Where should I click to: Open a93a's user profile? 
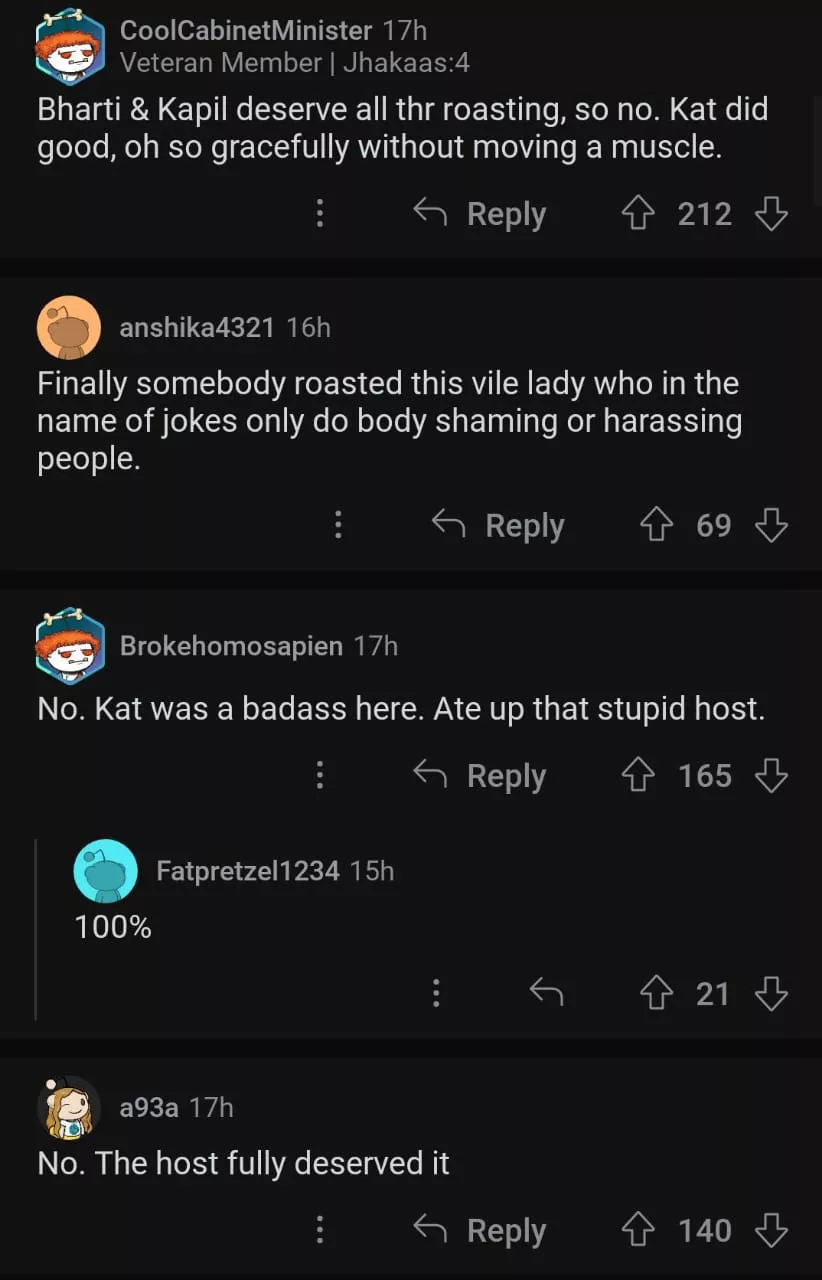pos(149,1107)
